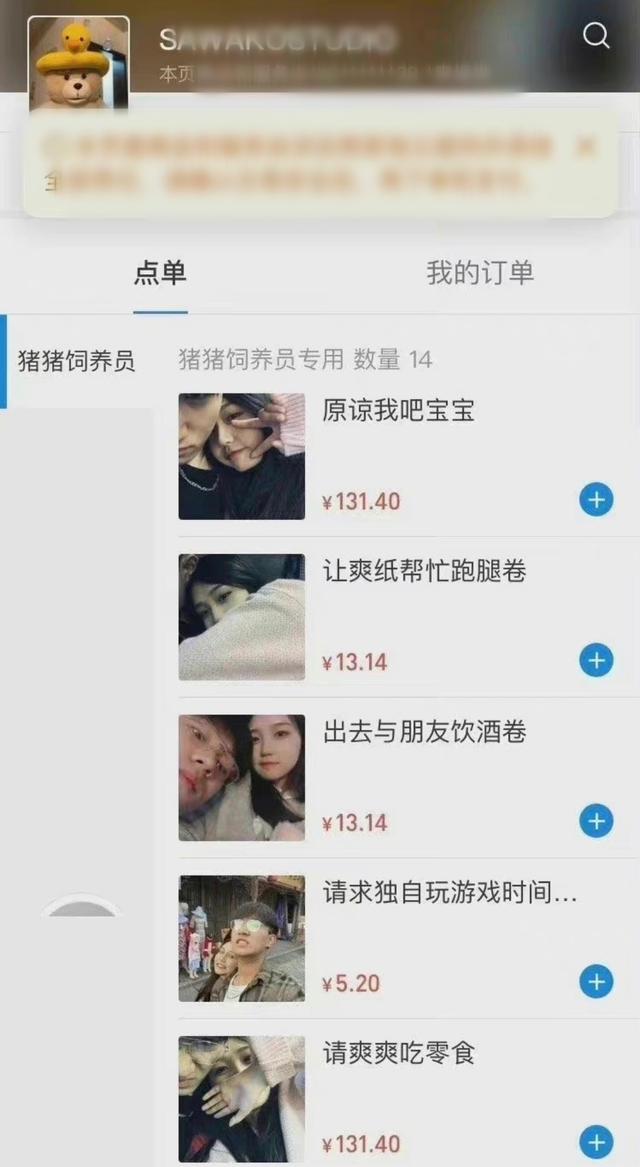Switch to the 我的订单 tab
The height and width of the screenshot is (1167, 640).
(x=480, y=273)
